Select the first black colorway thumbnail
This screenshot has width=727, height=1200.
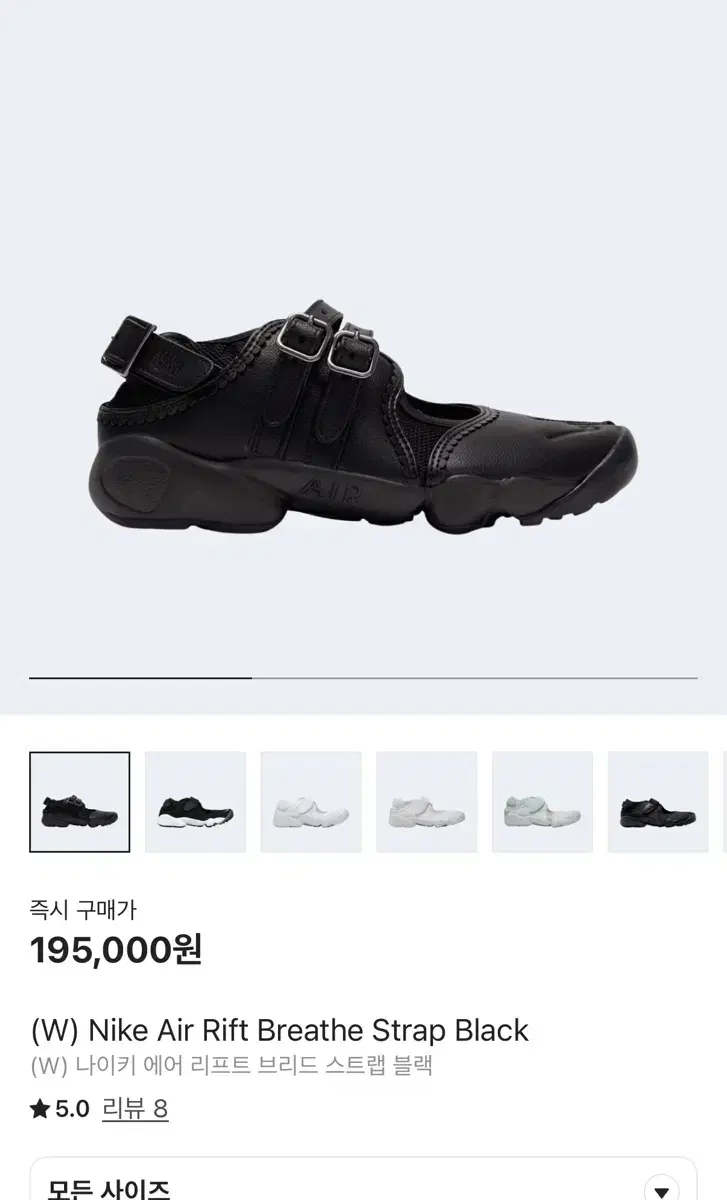coord(80,802)
